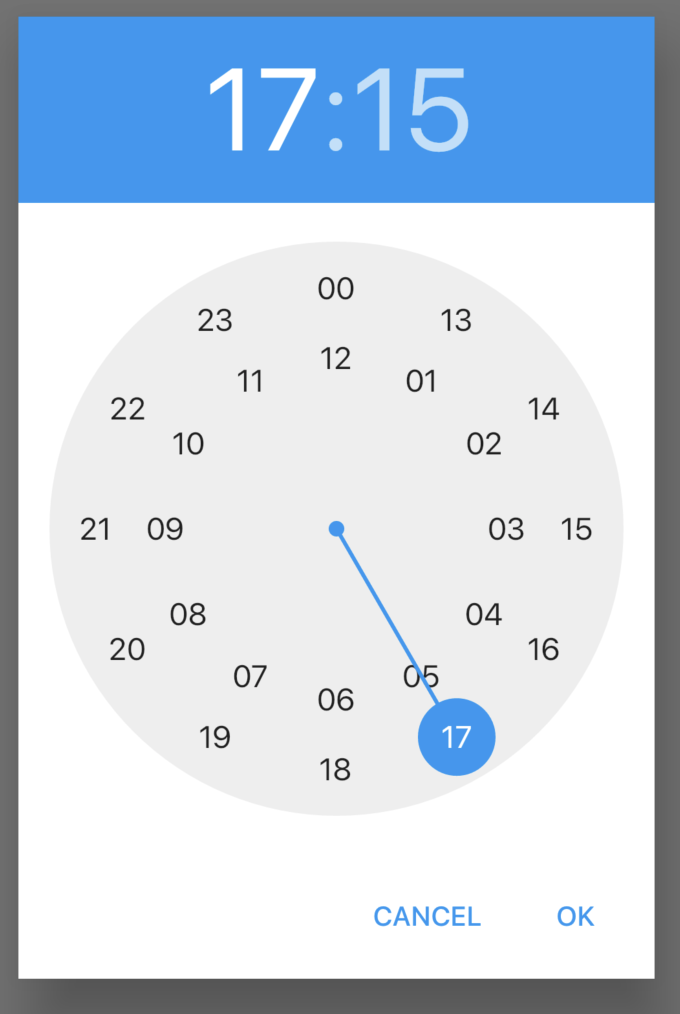The image size is (680, 1014).
Task: Select the hour 17 in the header
Action: (x=262, y=110)
